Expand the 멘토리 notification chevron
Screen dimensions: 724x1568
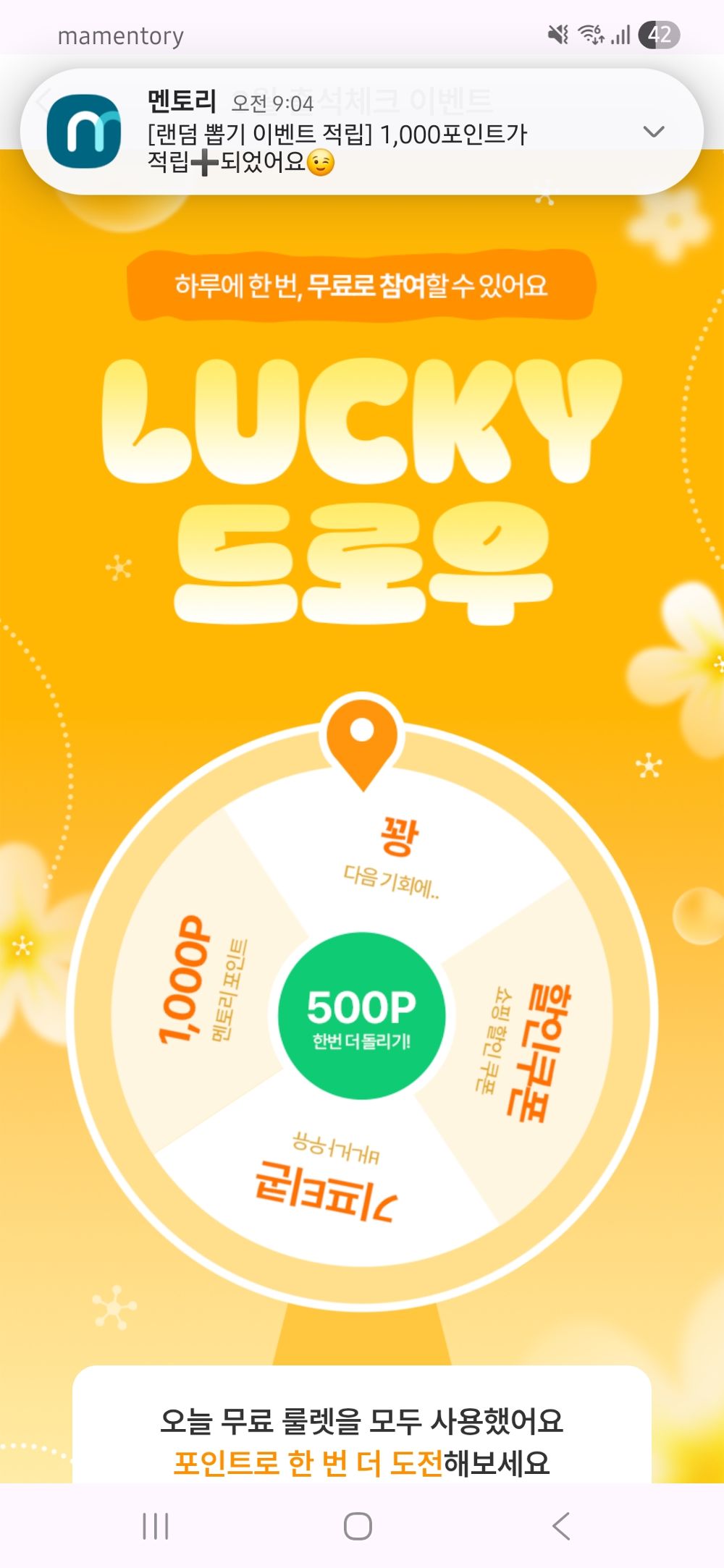[653, 132]
